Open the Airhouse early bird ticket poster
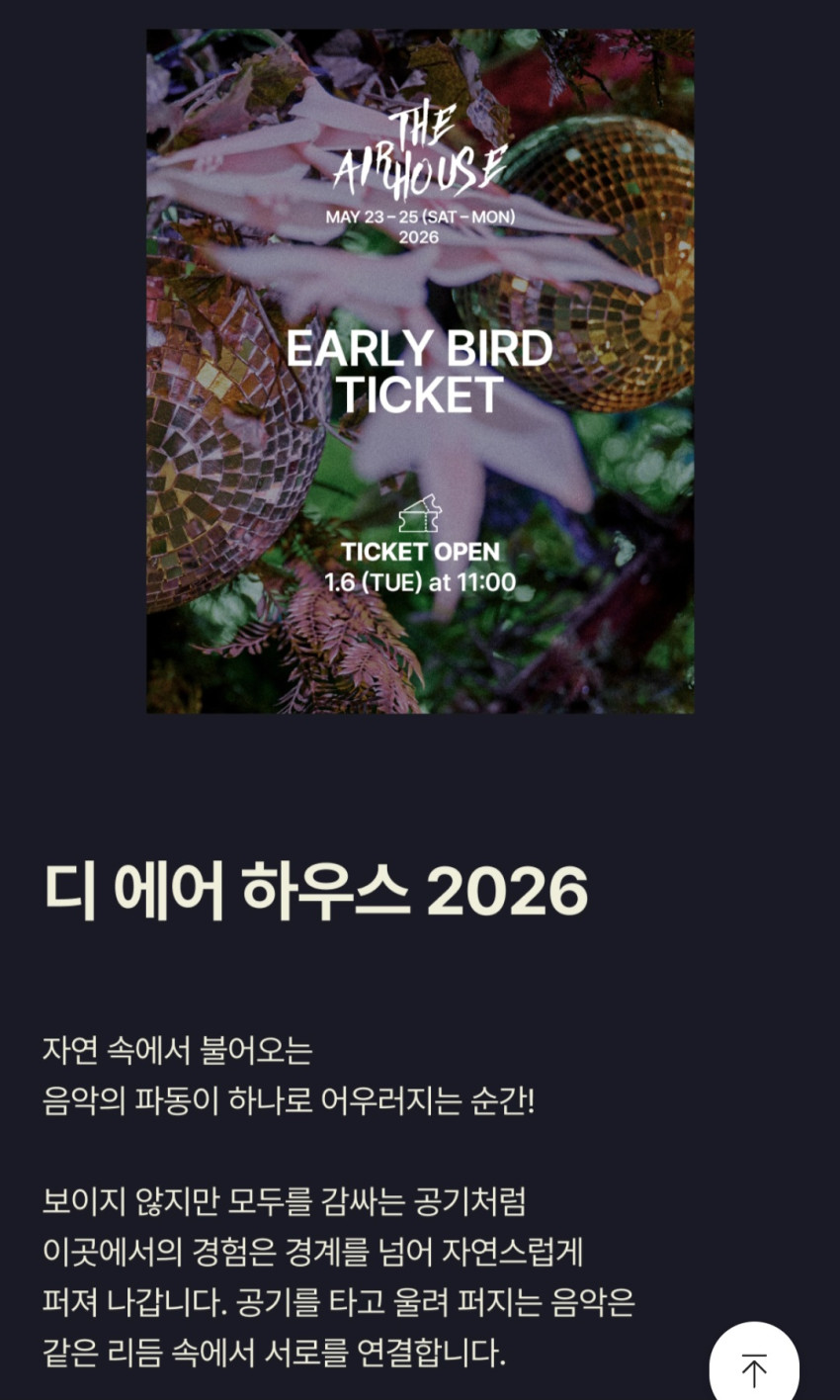This screenshot has width=840, height=1400. click(420, 371)
